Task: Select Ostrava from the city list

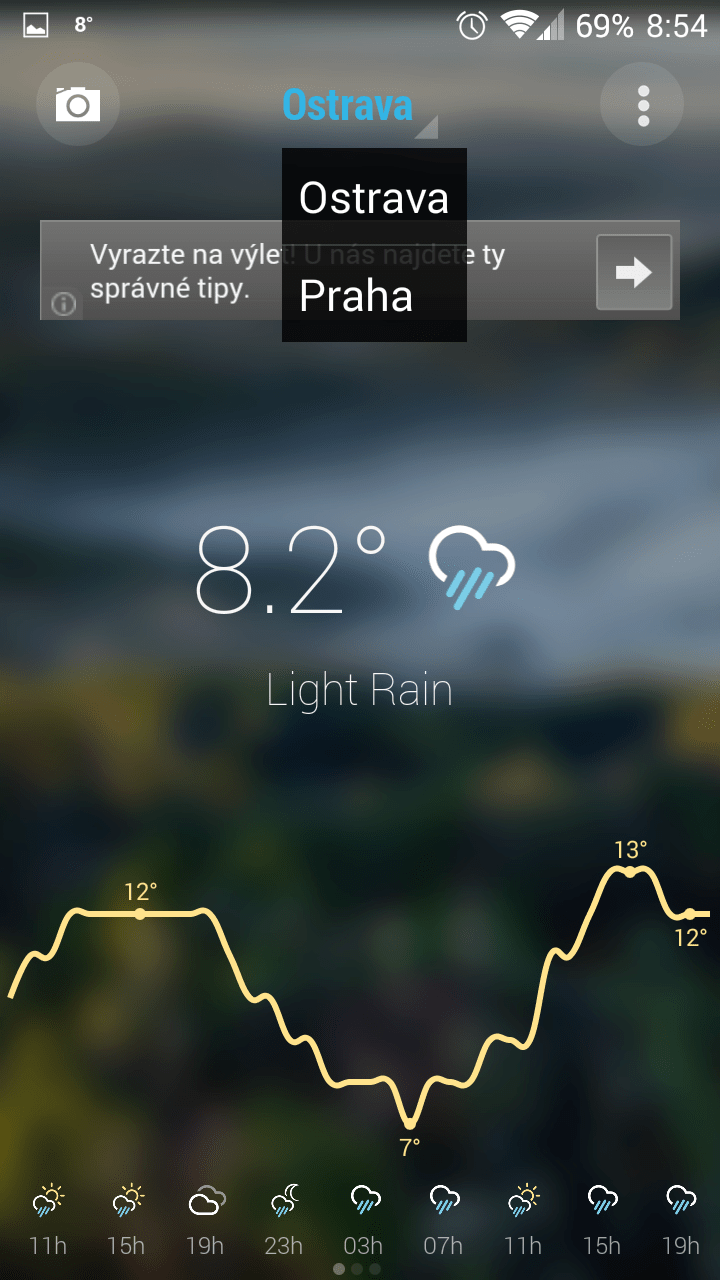Action: (x=374, y=198)
